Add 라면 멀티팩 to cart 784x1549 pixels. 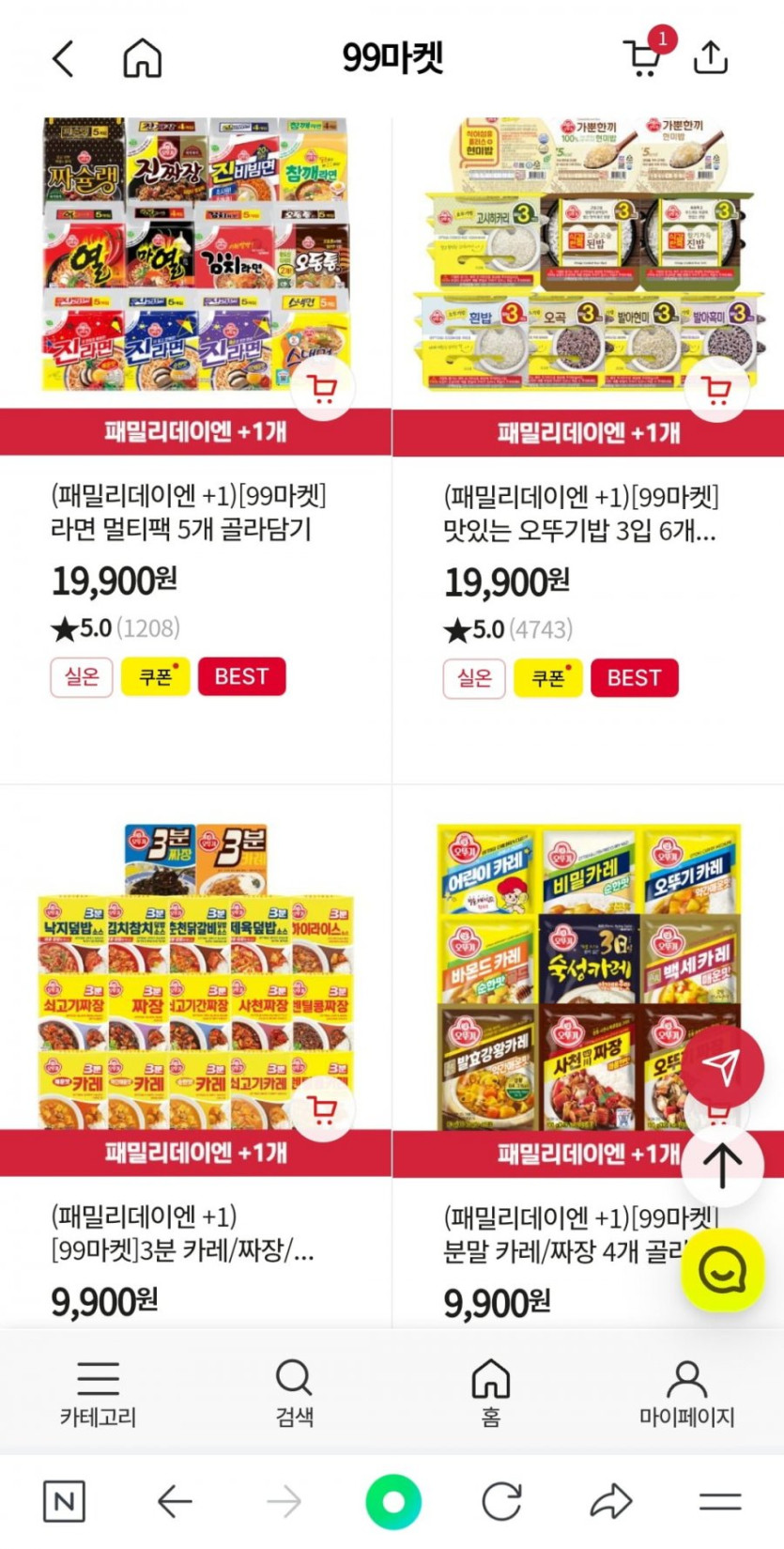pyautogui.click(x=323, y=389)
